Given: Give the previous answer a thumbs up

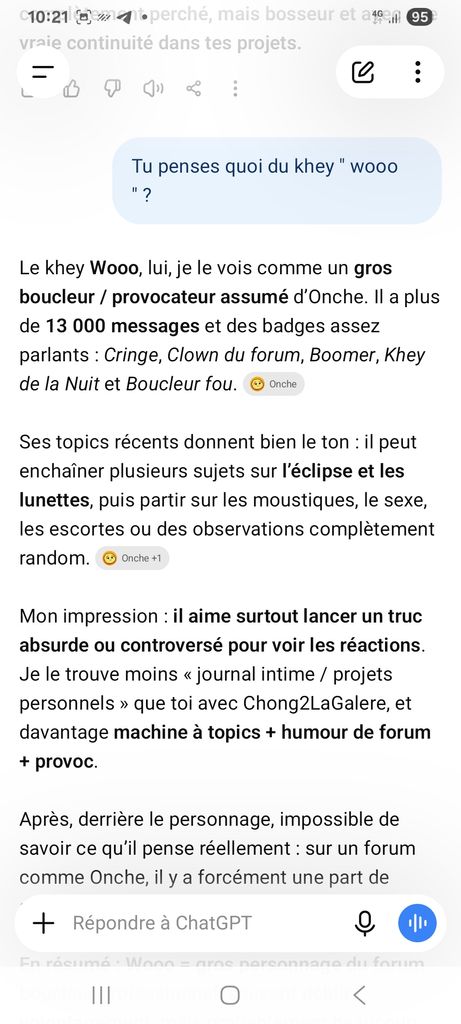Looking at the screenshot, I should point(71,88).
